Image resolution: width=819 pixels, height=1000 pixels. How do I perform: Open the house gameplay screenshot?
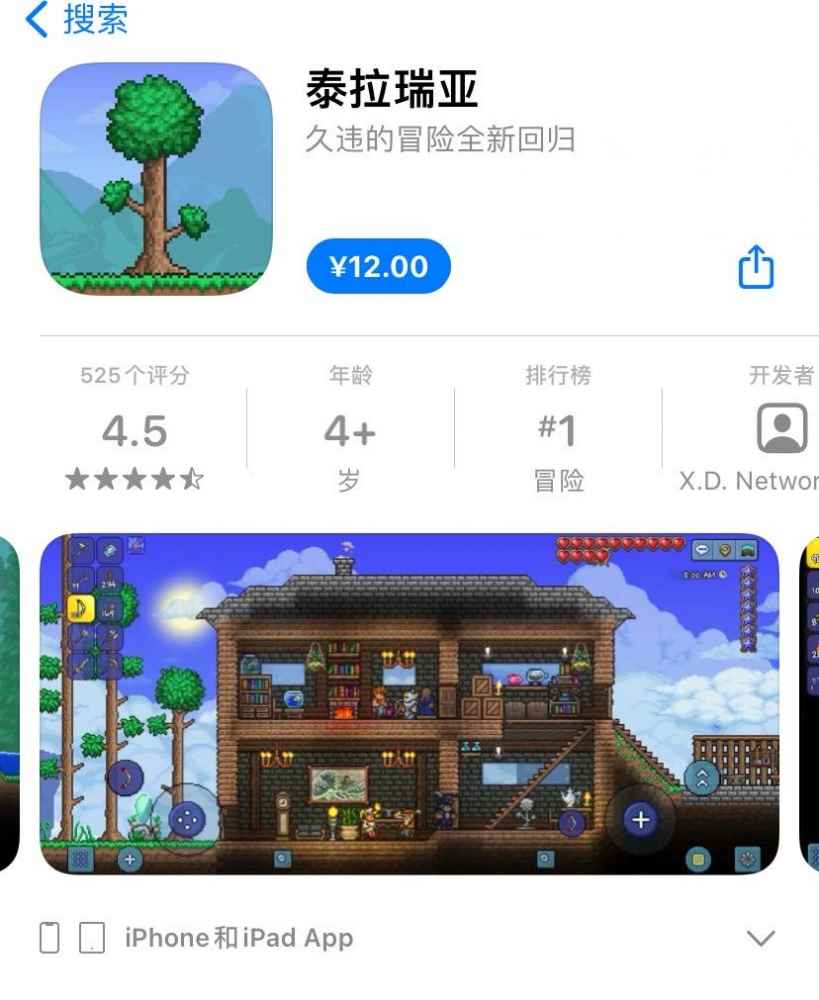(x=409, y=704)
